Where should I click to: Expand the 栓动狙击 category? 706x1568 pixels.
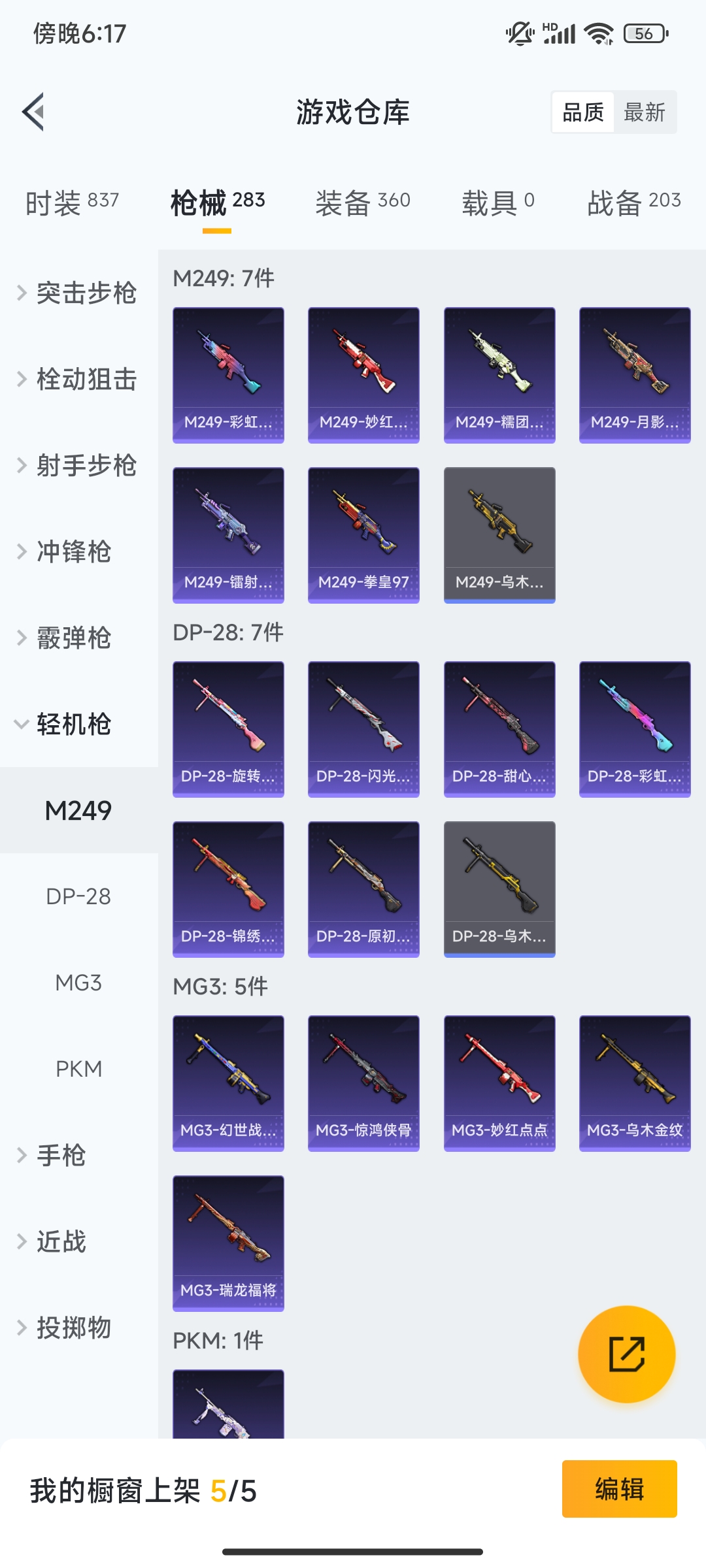tap(78, 379)
